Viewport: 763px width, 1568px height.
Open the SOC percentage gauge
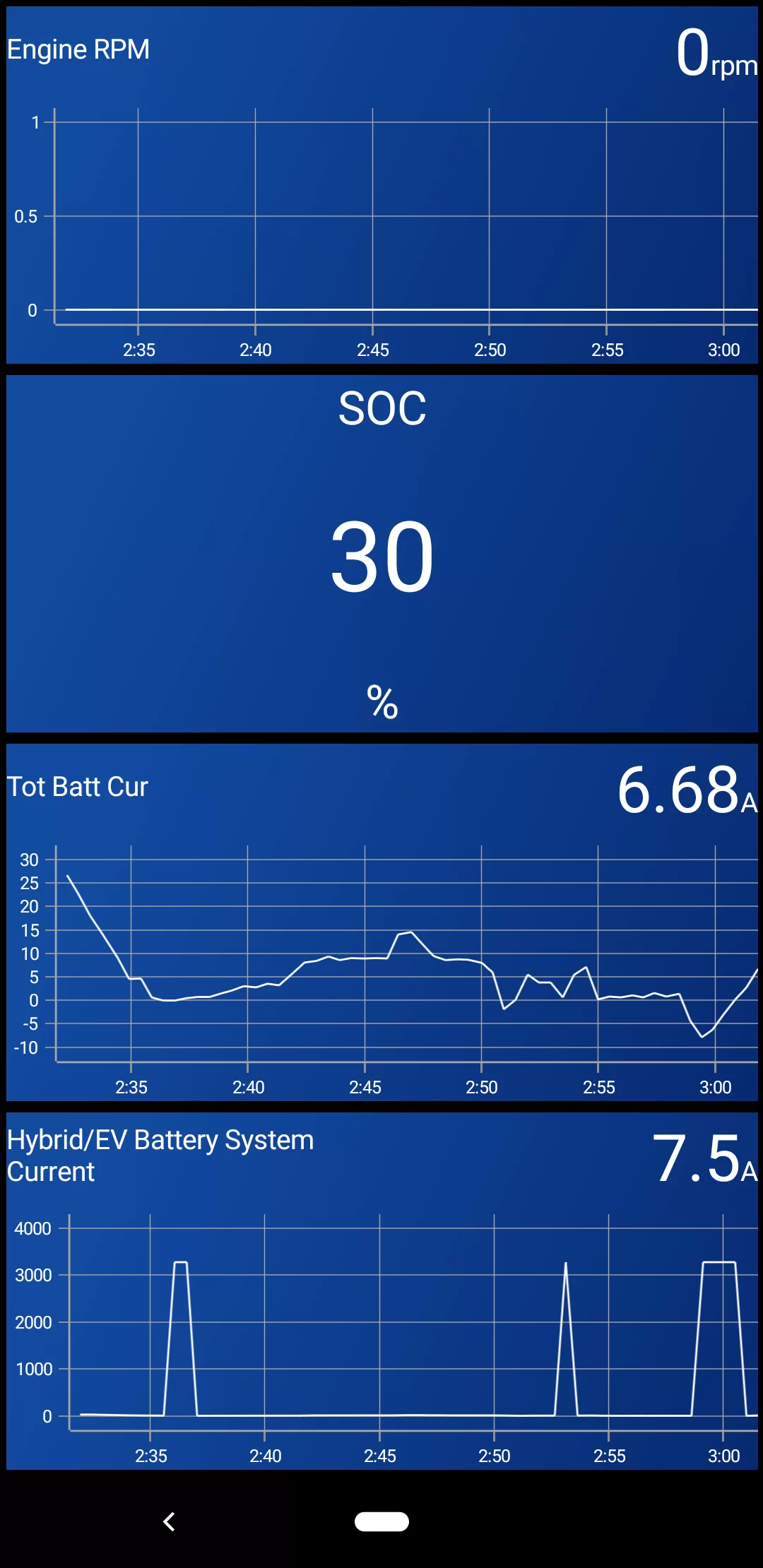[381, 554]
